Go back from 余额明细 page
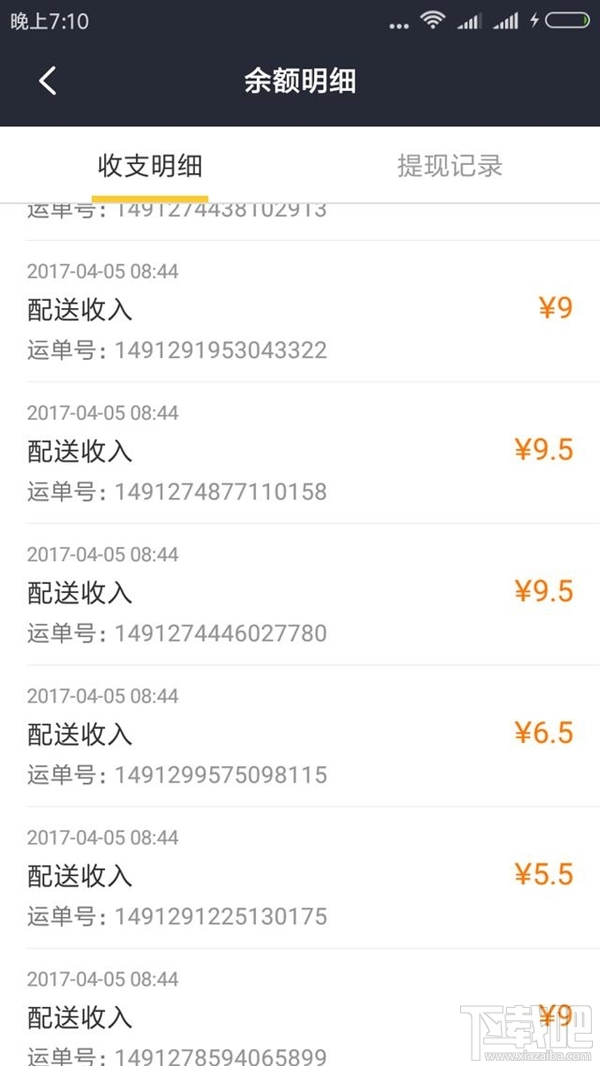The width and height of the screenshot is (600, 1066). tap(48, 82)
